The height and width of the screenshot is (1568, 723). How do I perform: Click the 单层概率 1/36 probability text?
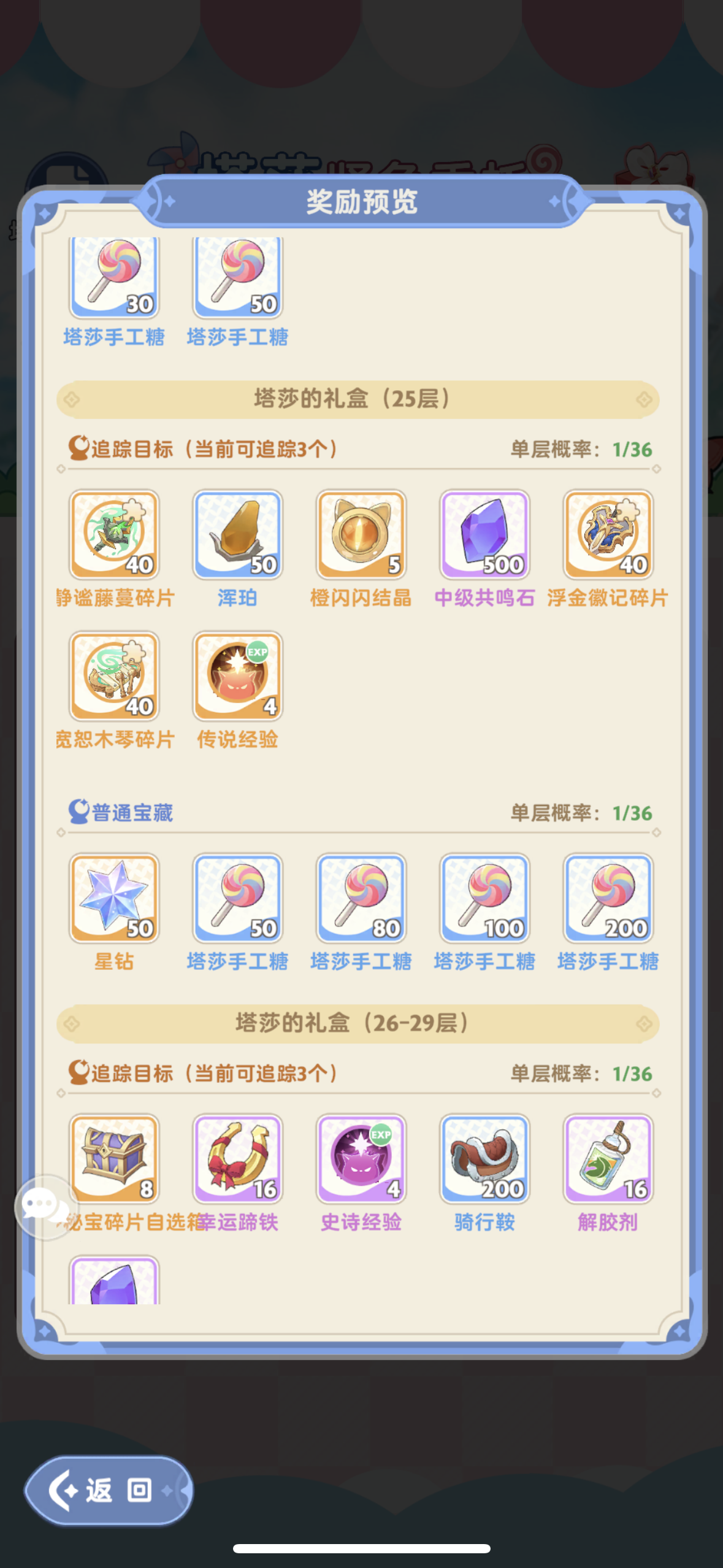[x=583, y=450]
